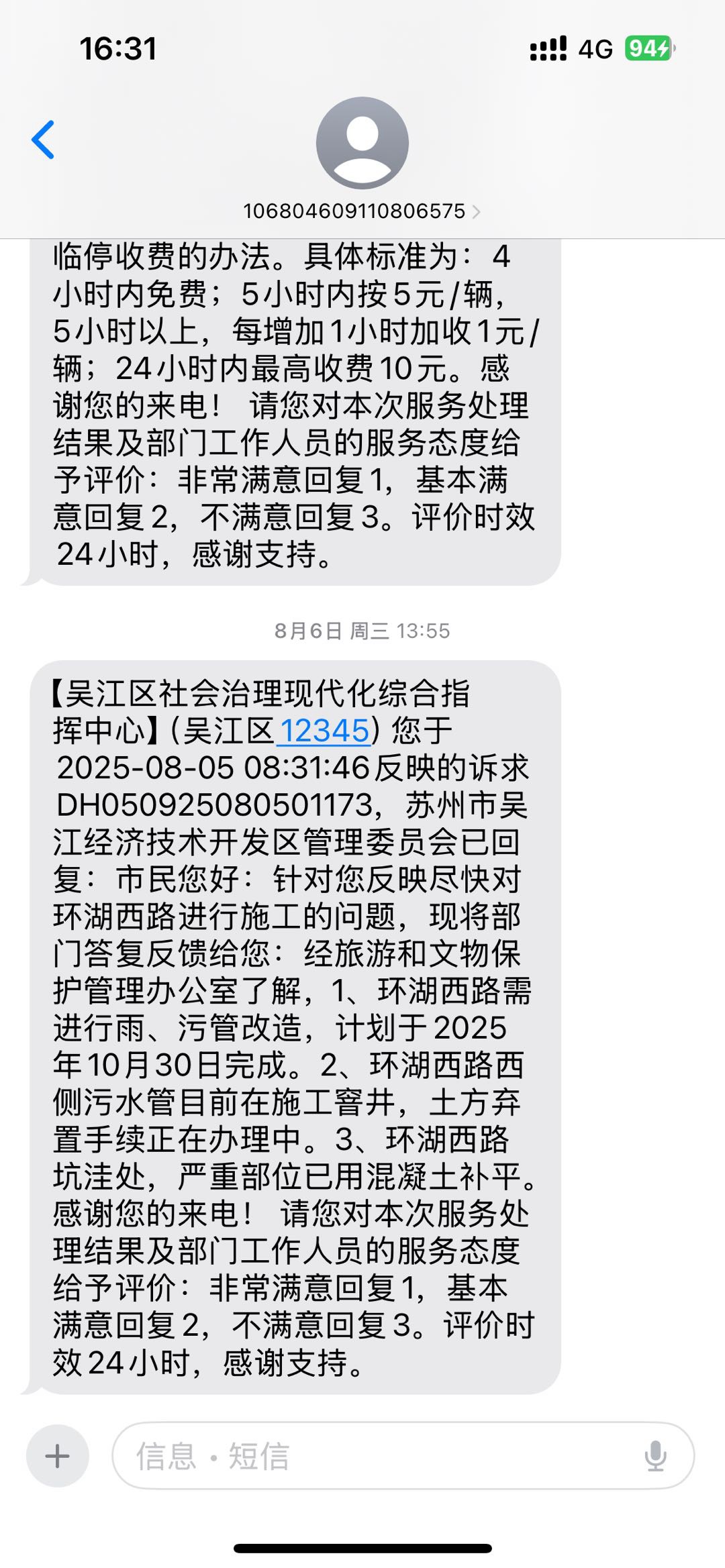Go back to the message list
Screen dimensions: 725x1568
click(x=43, y=140)
